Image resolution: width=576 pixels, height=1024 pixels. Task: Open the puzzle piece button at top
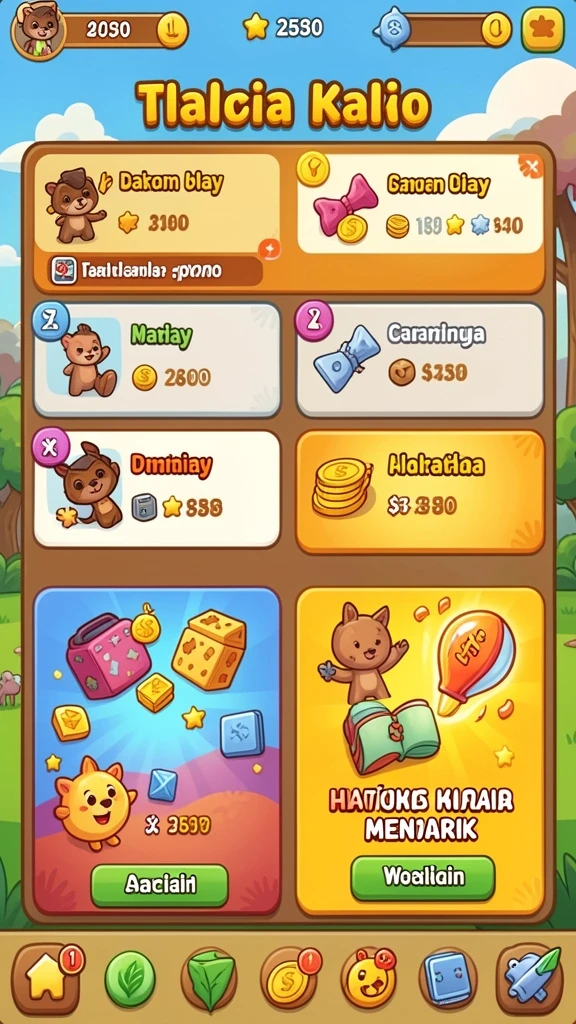coord(543,30)
